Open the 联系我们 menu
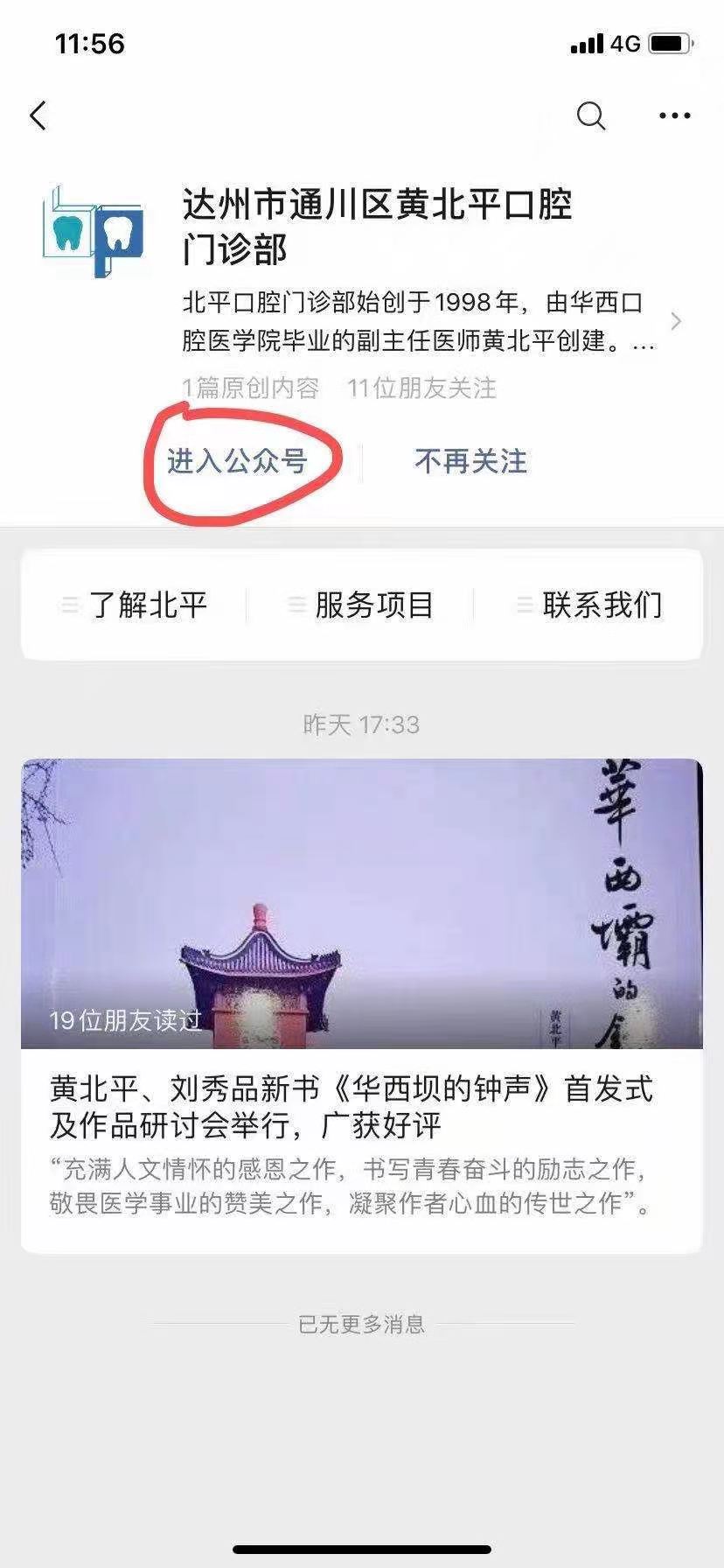The height and width of the screenshot is (1568, 724). tap(590, 605)
